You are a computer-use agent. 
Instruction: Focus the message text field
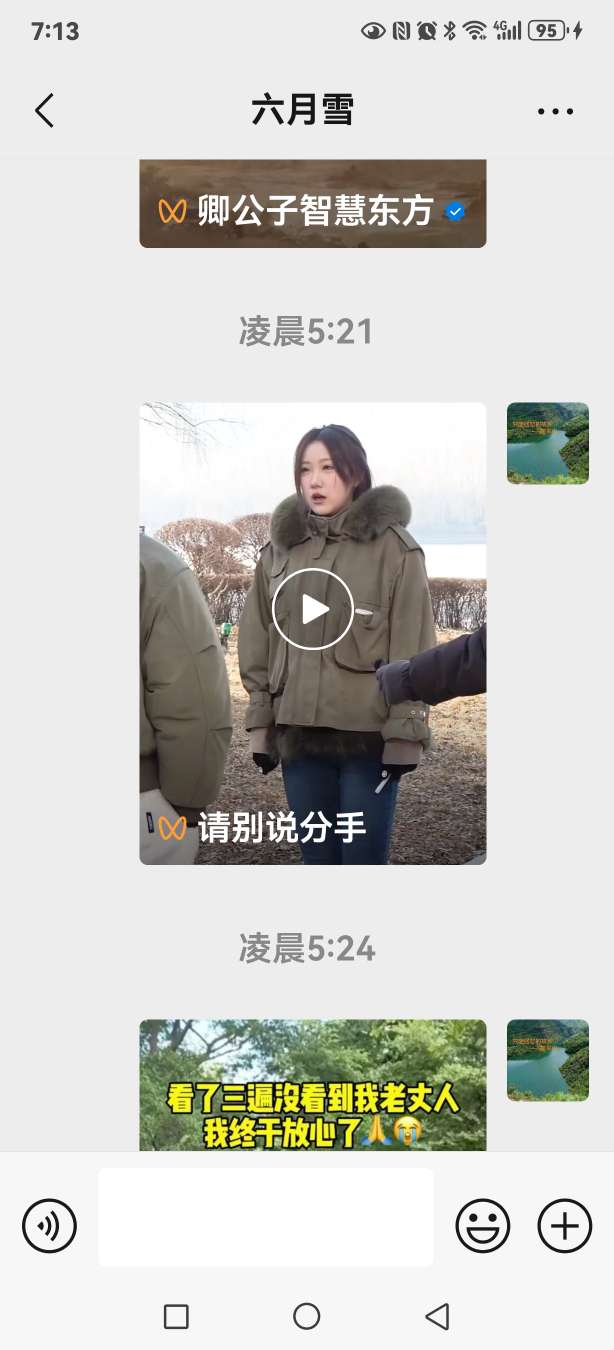click(265, 1217)
